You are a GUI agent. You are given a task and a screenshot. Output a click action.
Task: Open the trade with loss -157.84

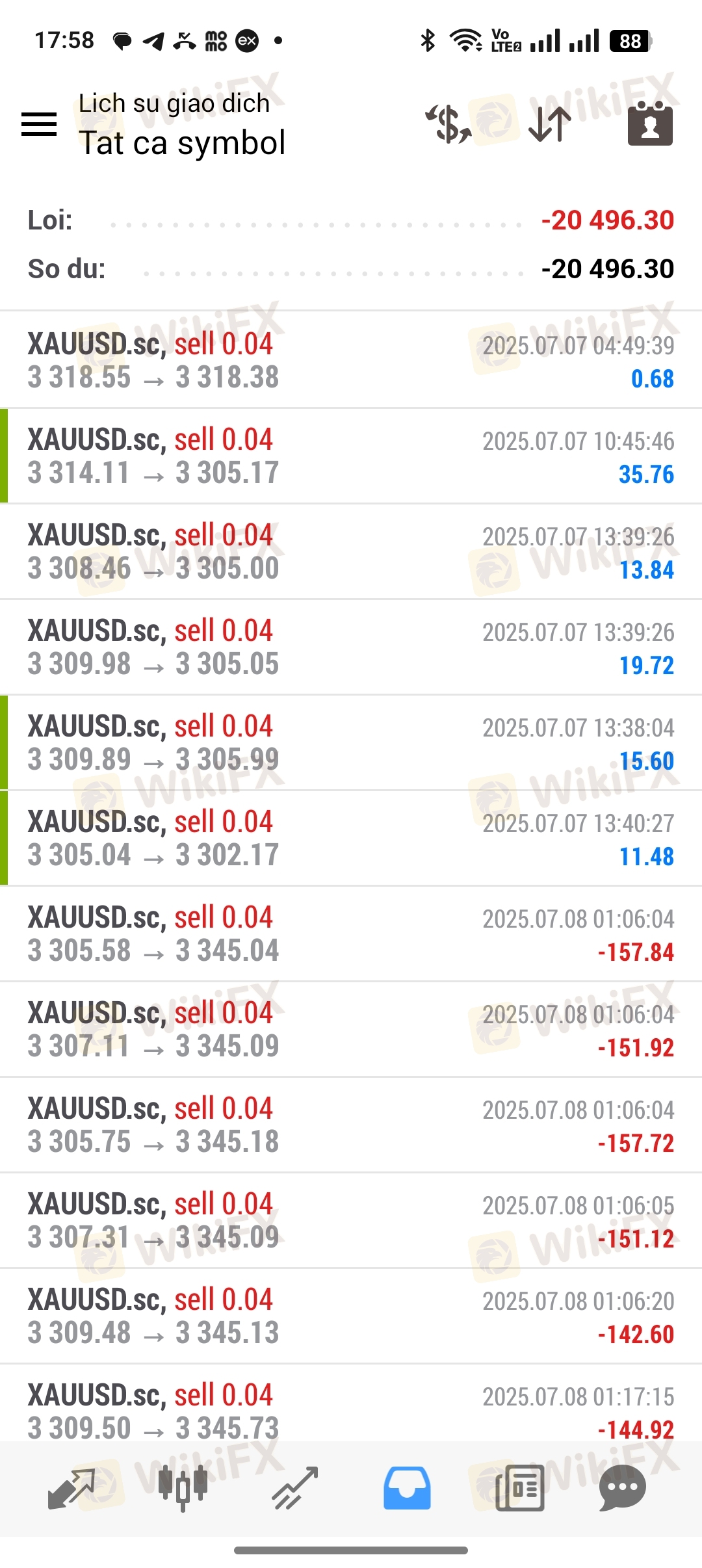tap(351, 934)
